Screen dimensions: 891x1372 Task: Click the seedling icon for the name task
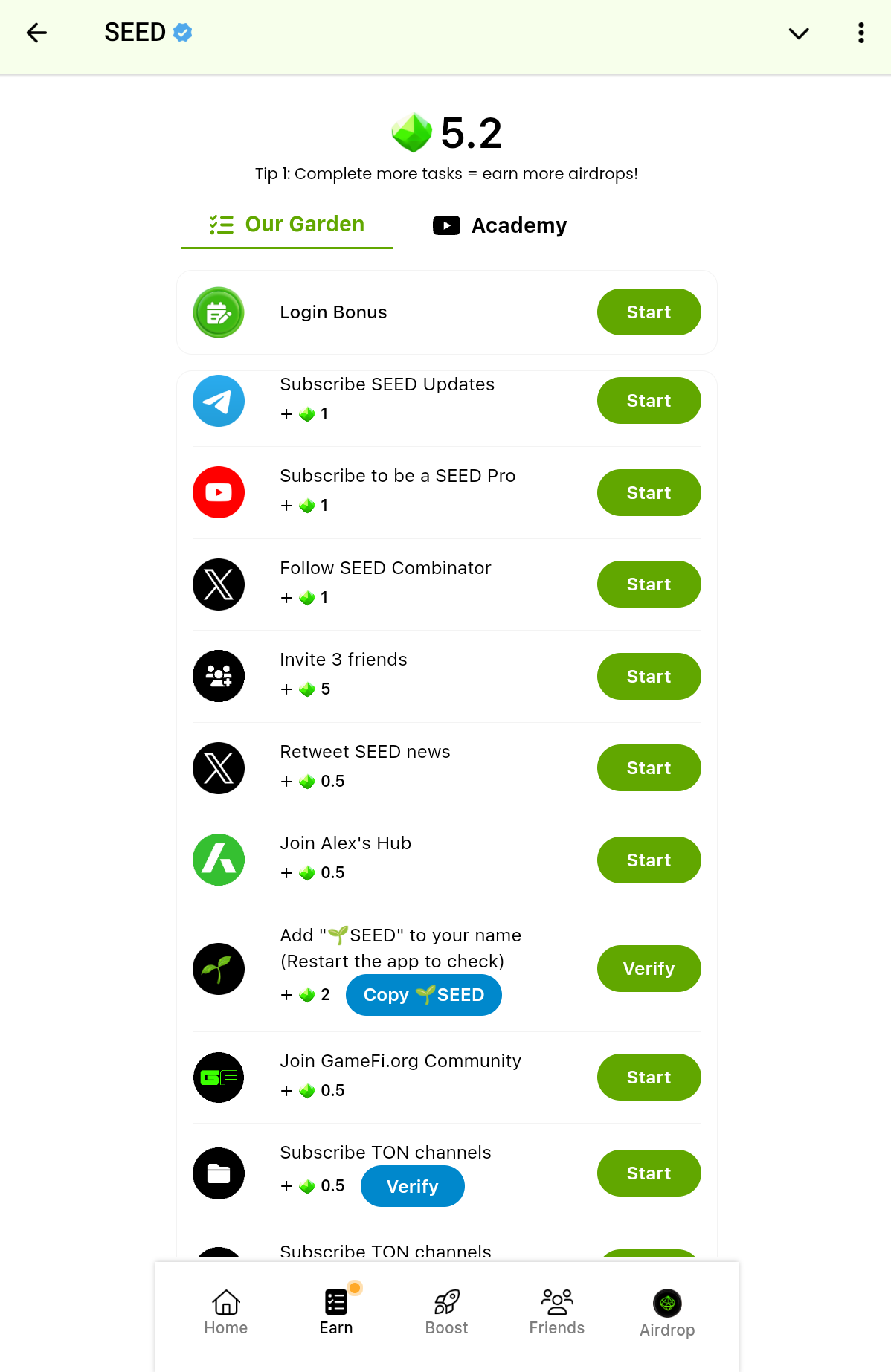[x=218, y=969]
